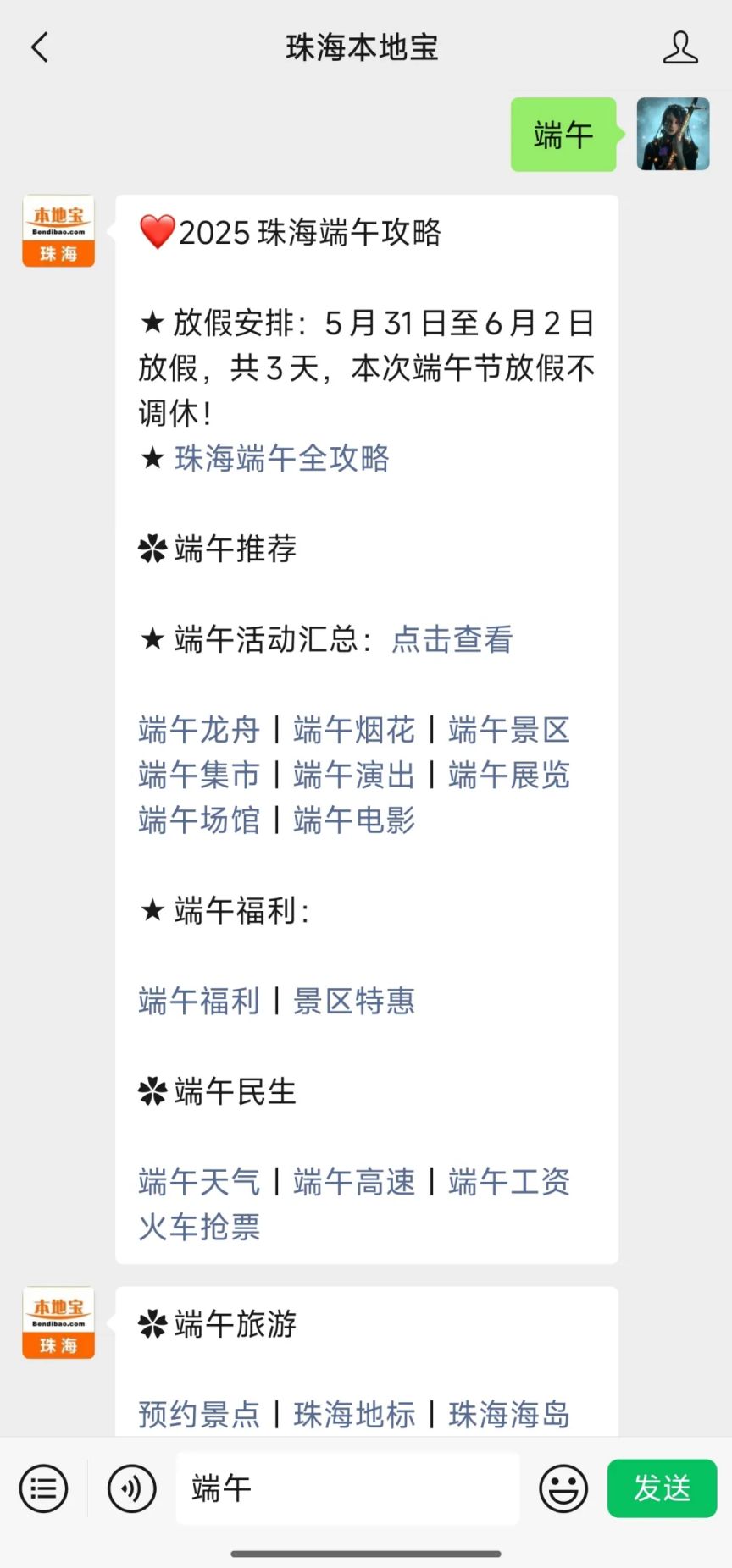Check 端午天气 link

pyautogui.click(x=199, y=1181)
